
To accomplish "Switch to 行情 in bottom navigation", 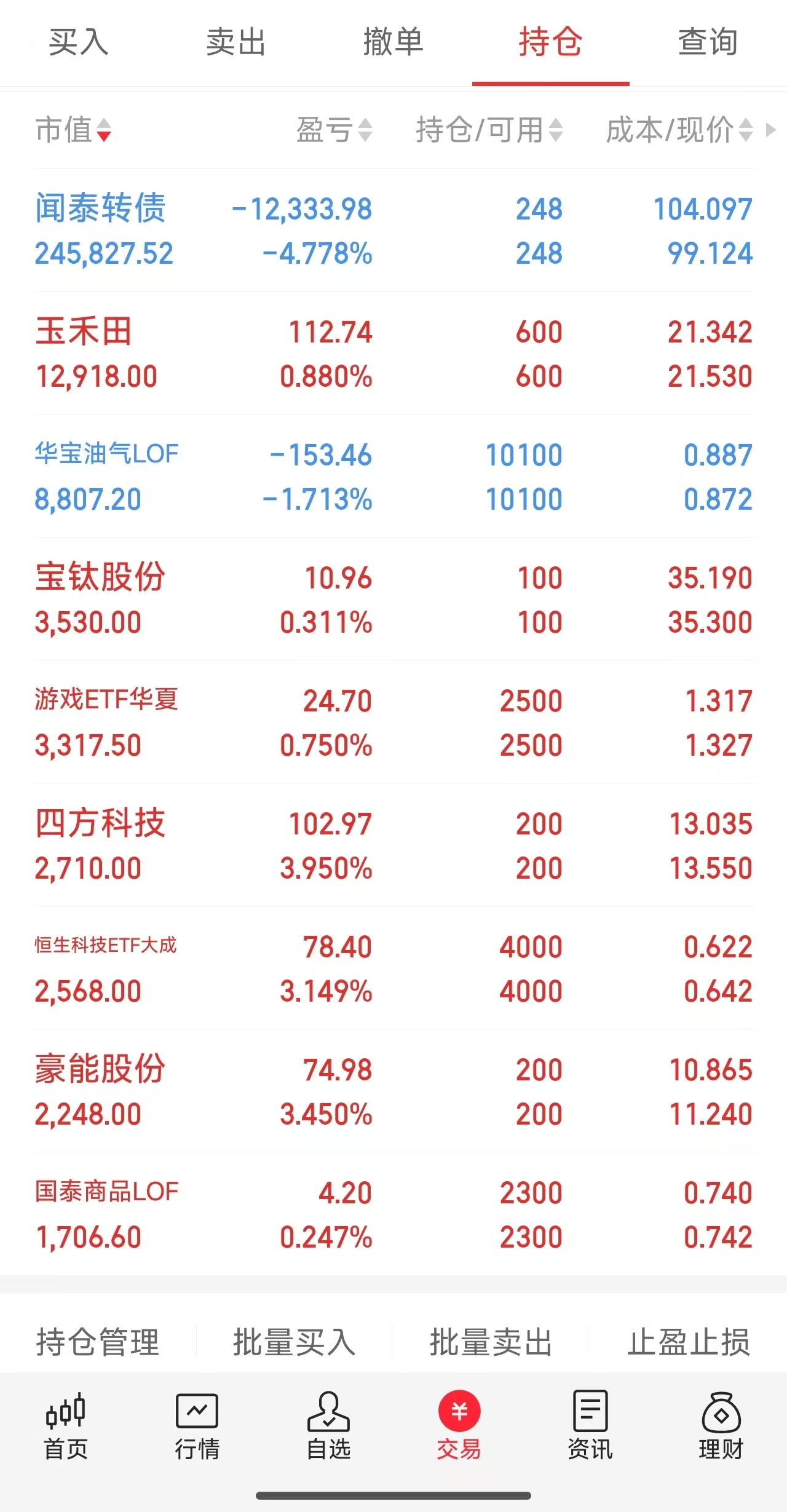I will pos(197,1427).
